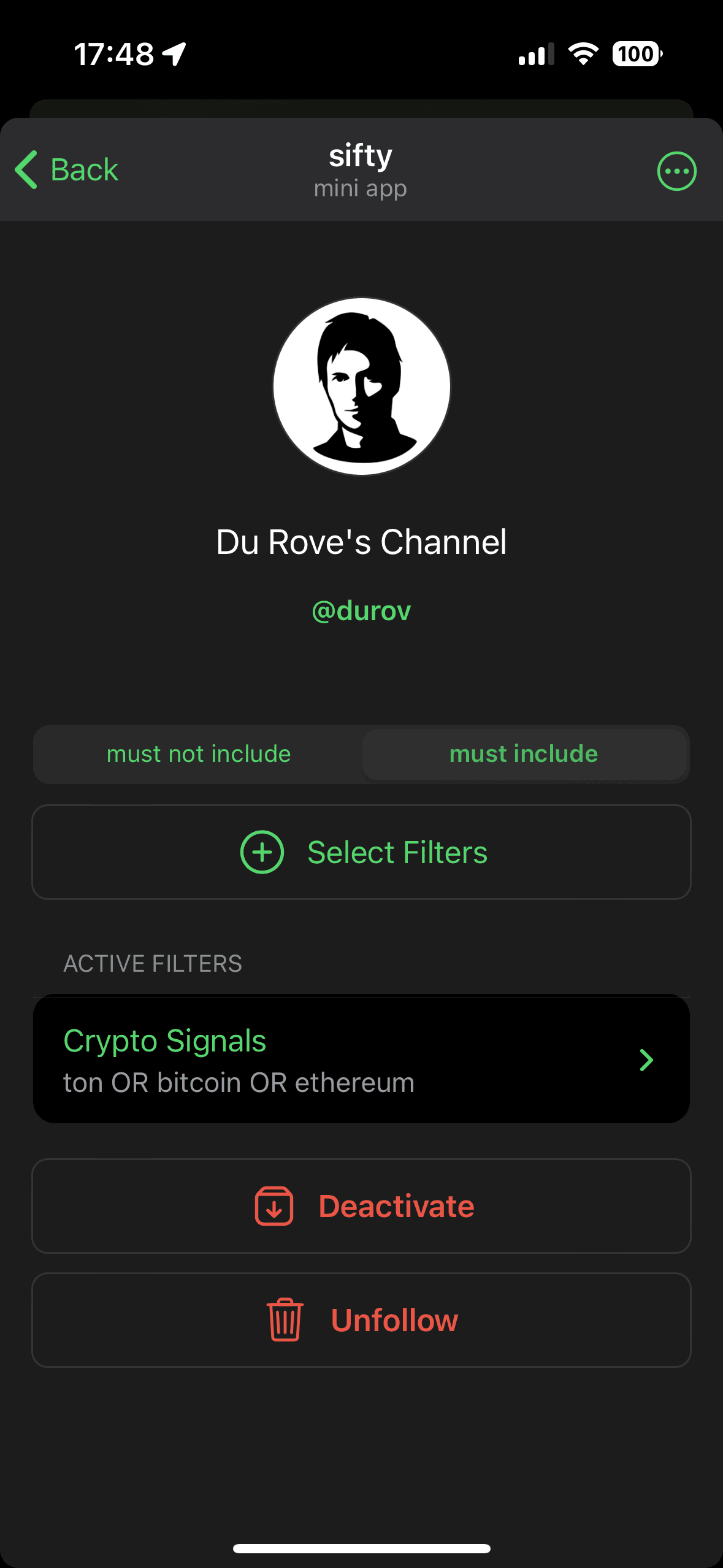
Task: Open the more options menu
Action: 676,171
